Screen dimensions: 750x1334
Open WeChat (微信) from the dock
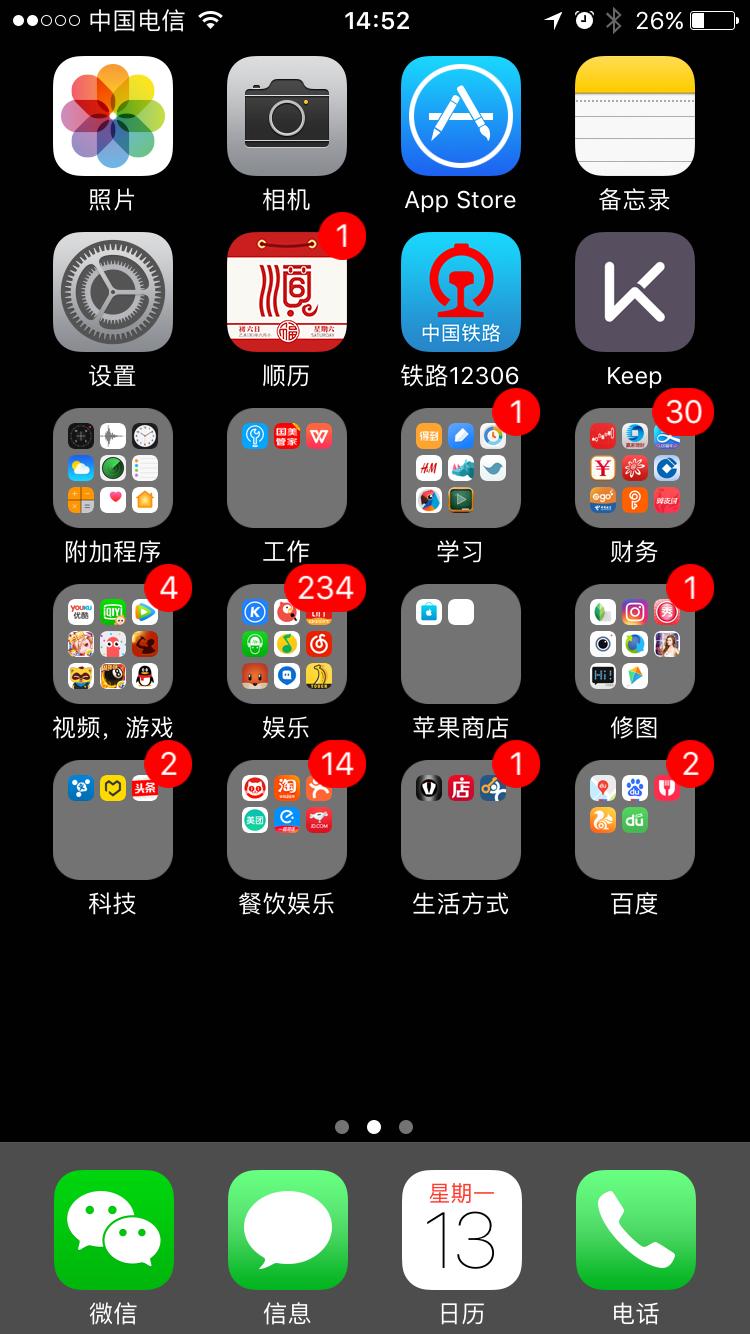(113, 1231)
